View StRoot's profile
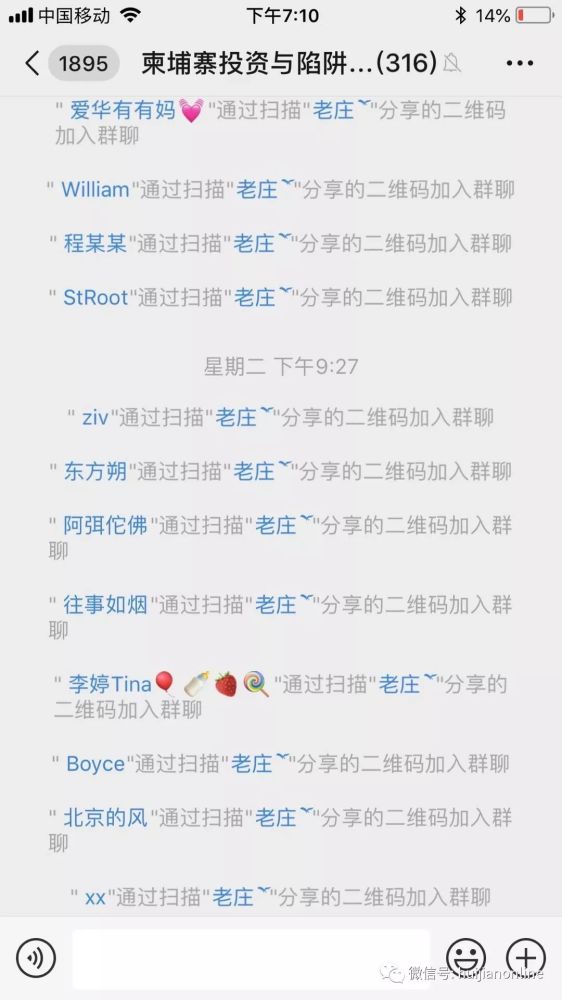 point(95,297)
